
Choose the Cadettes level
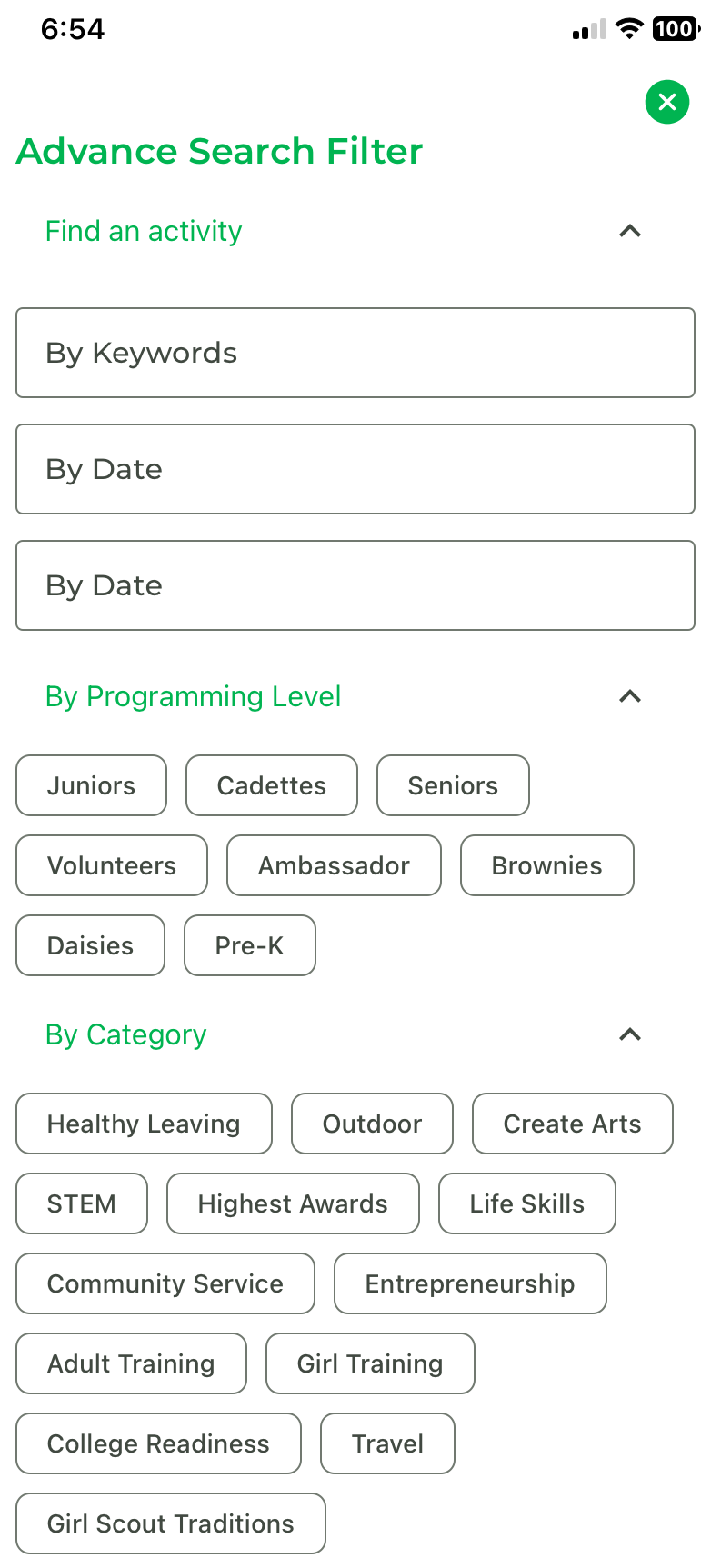(272, 785)
